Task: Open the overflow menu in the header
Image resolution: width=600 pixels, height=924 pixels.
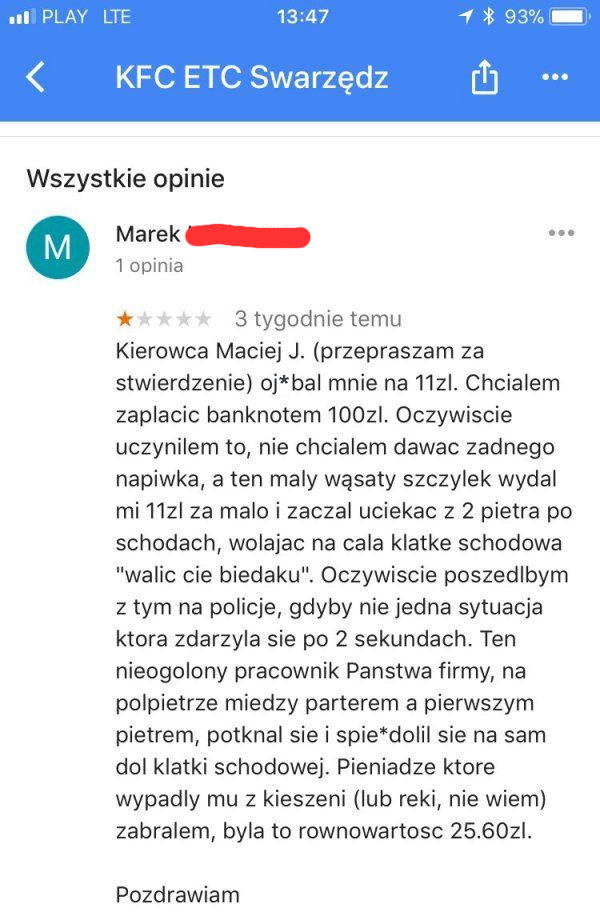Action: tap(554, 77)
